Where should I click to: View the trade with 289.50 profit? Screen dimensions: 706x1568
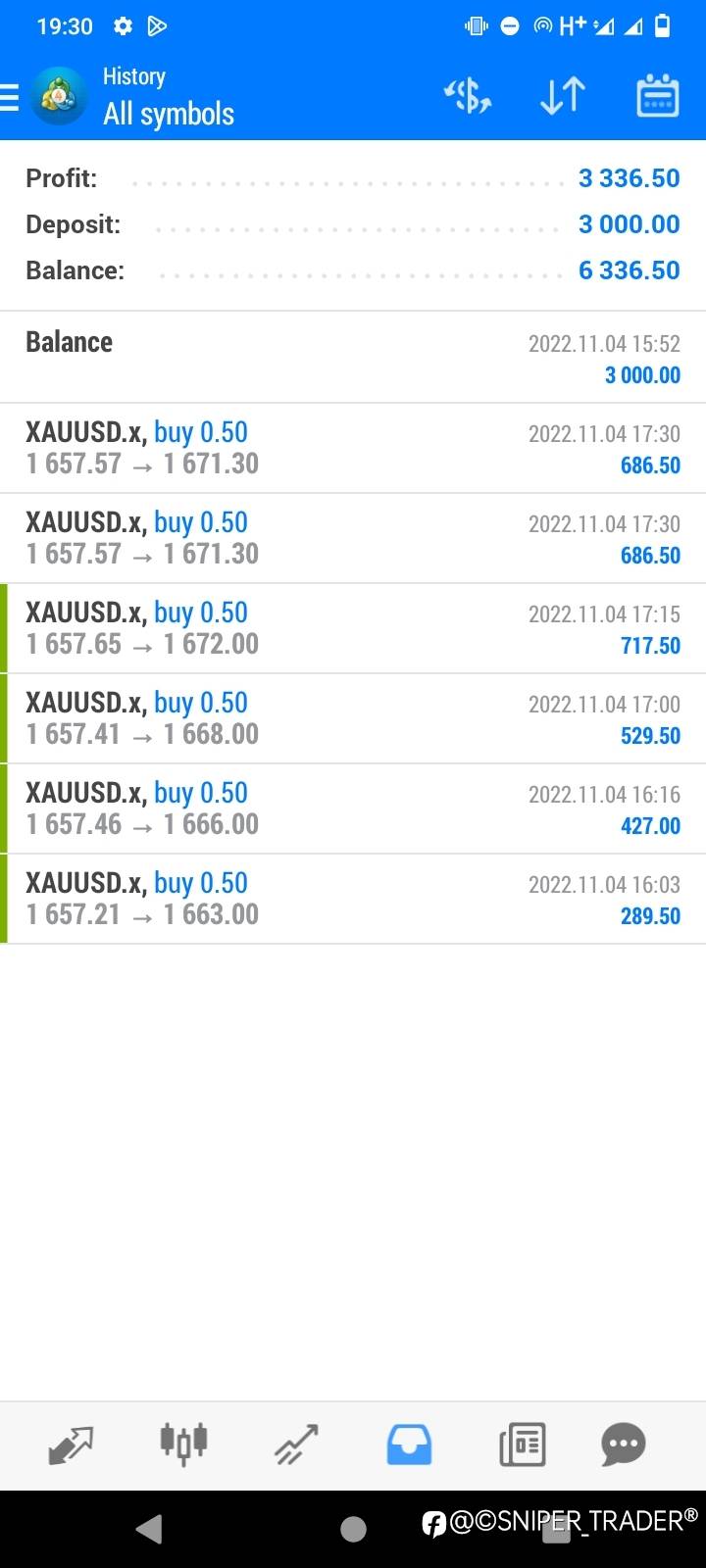353,899
